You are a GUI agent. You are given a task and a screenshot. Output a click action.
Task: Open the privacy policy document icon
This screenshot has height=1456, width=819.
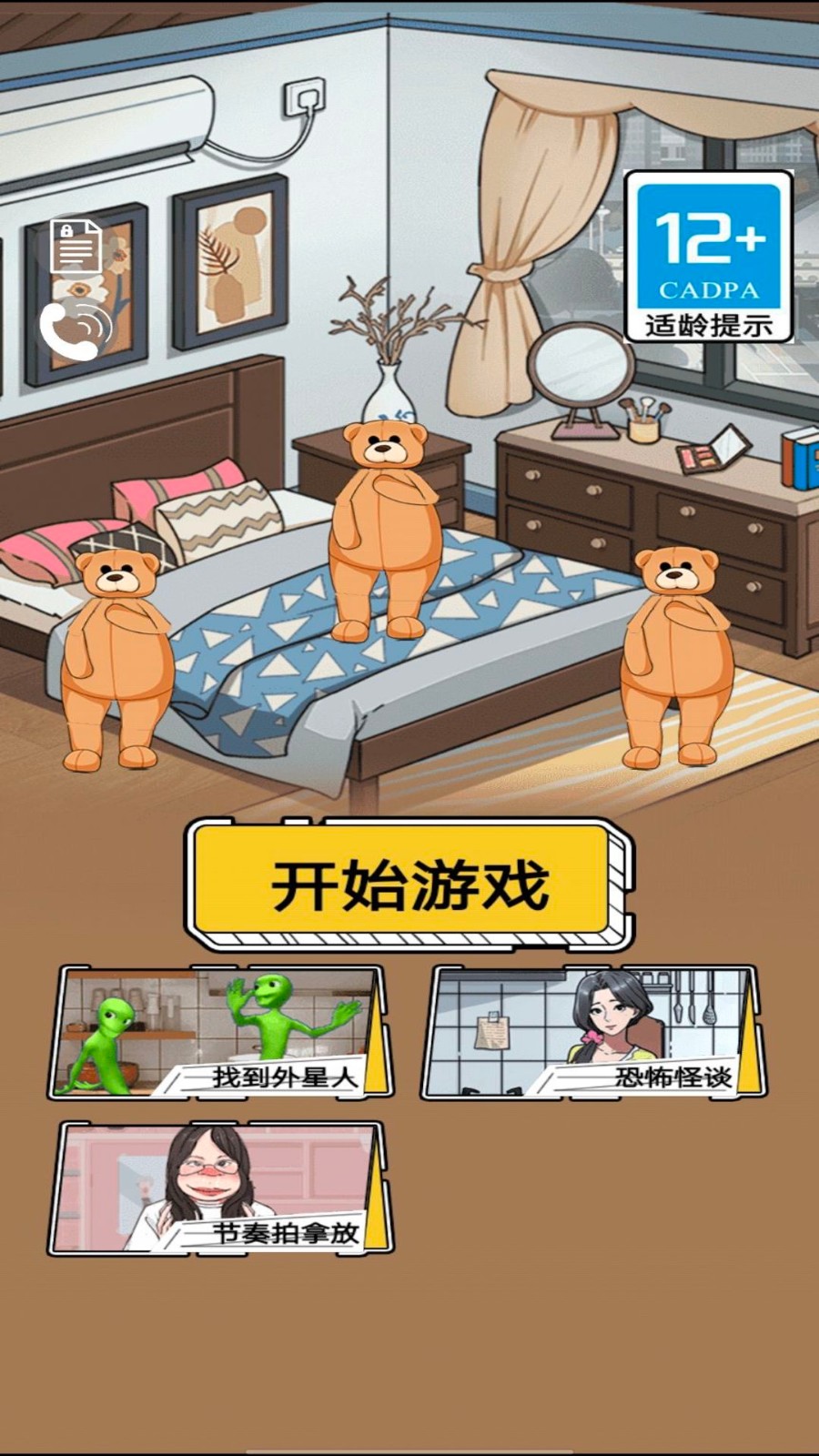pos(76,247)
